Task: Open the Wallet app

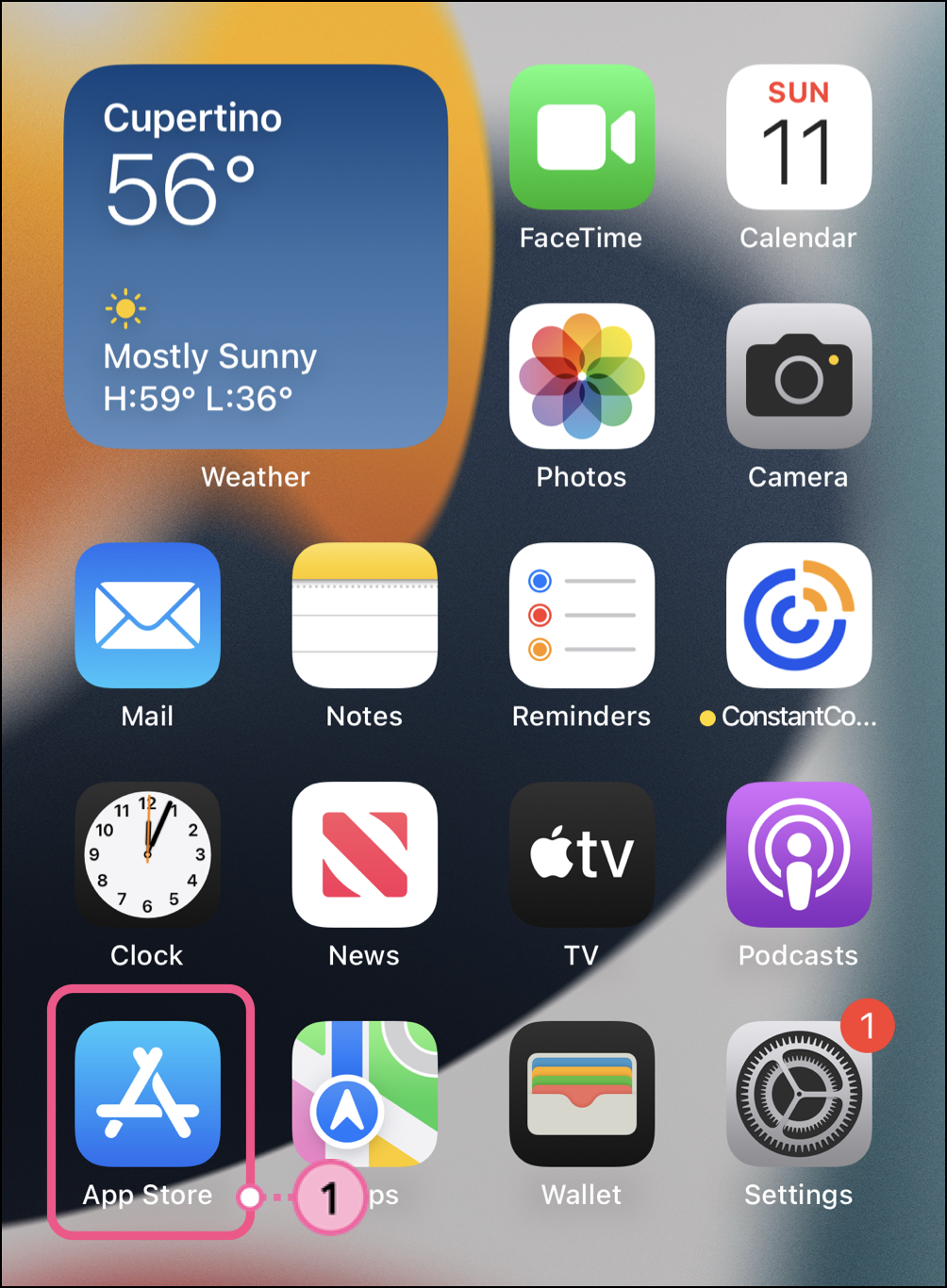Action: [x=581, y=1094]
